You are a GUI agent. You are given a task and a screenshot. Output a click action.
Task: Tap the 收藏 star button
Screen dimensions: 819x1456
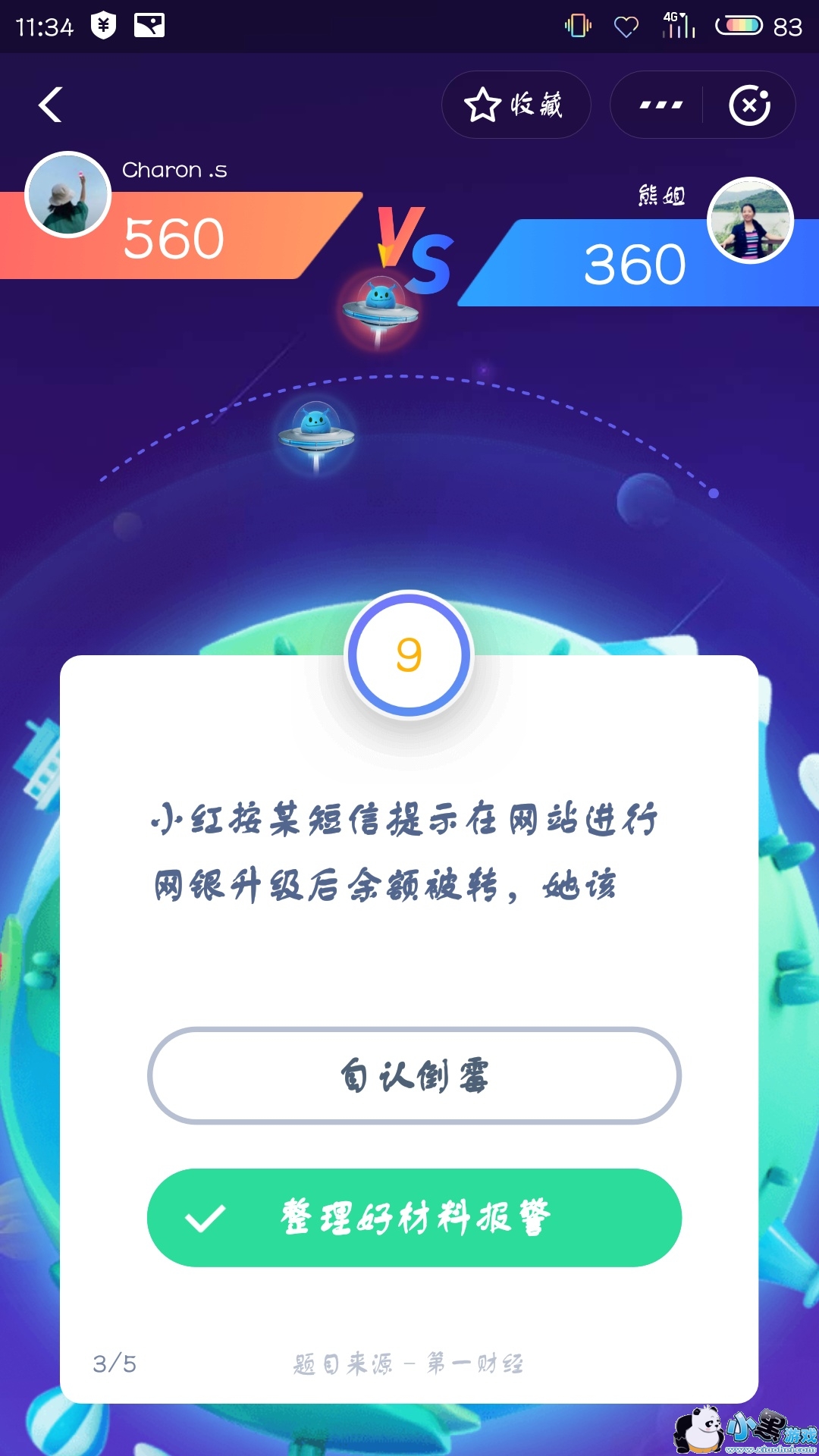(x=516, y=105)
